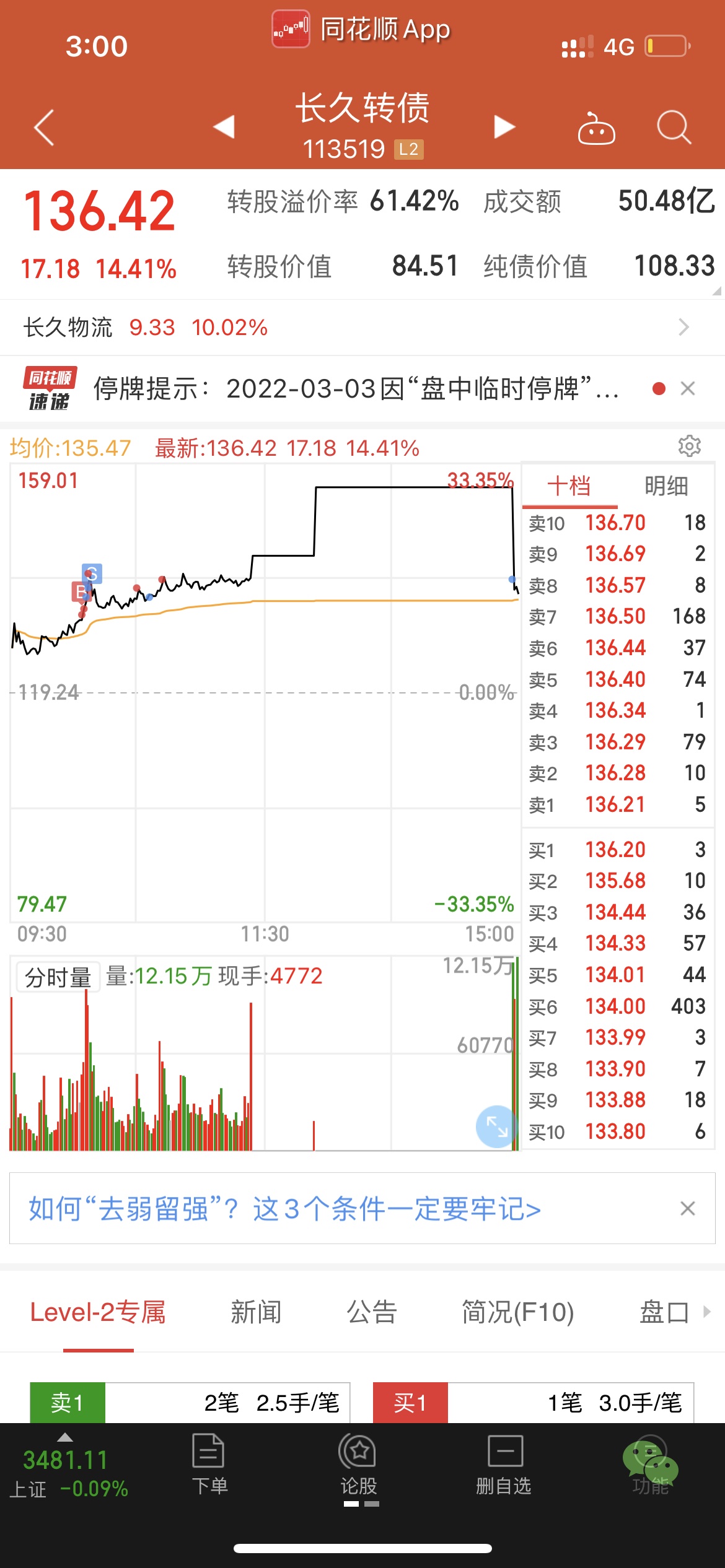Go back using the top-left arrow
Image resolution: width=725 pixels, height=1568 pixels.
pos(44,128)
